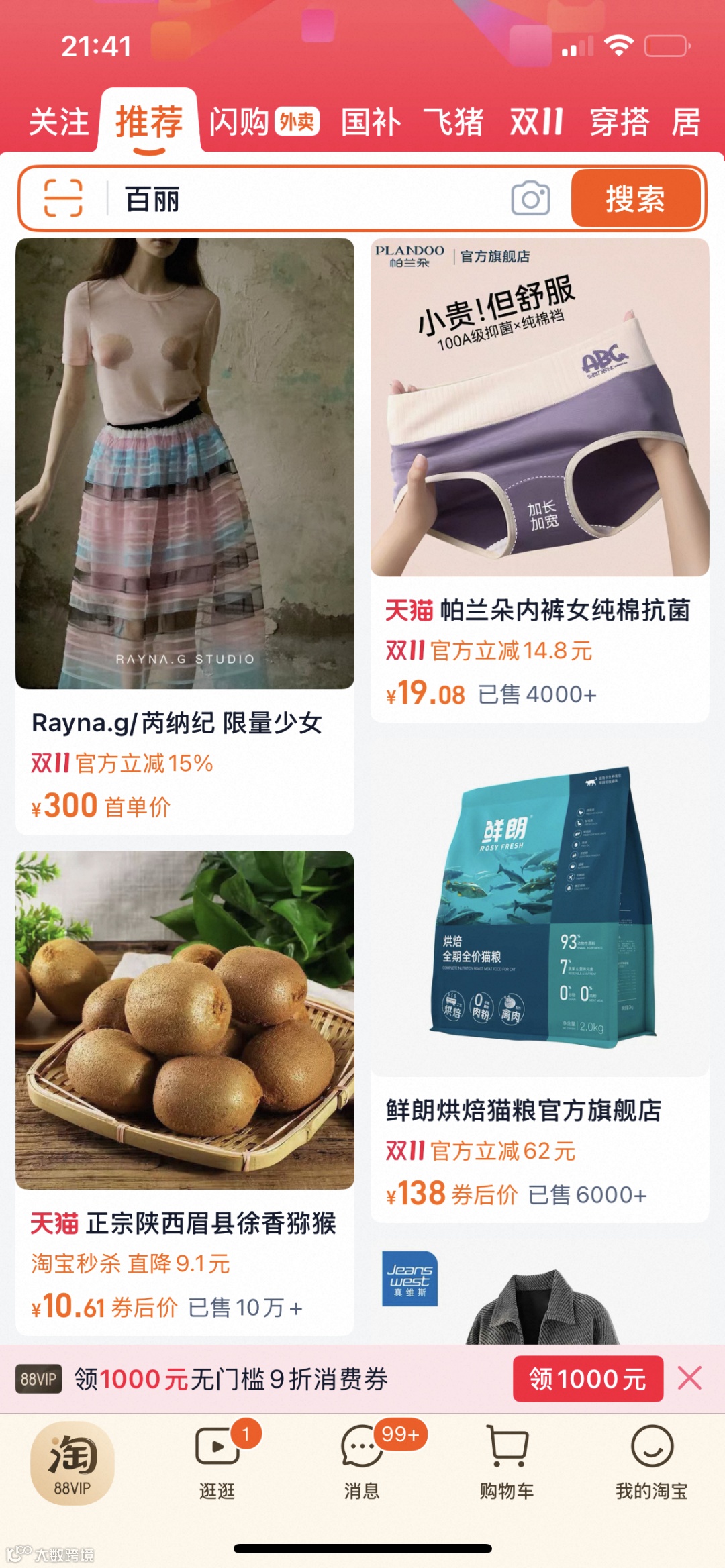This screenshot has height=1568, width=725.
Task: Select the 双11 top tab
Action: pos(536,122)
